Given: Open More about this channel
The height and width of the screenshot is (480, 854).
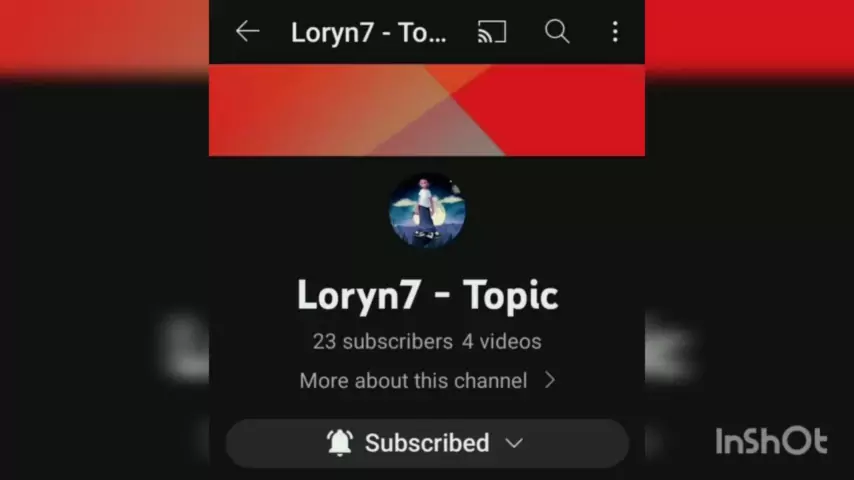Looking at the screenshot, I should (427, 381).
